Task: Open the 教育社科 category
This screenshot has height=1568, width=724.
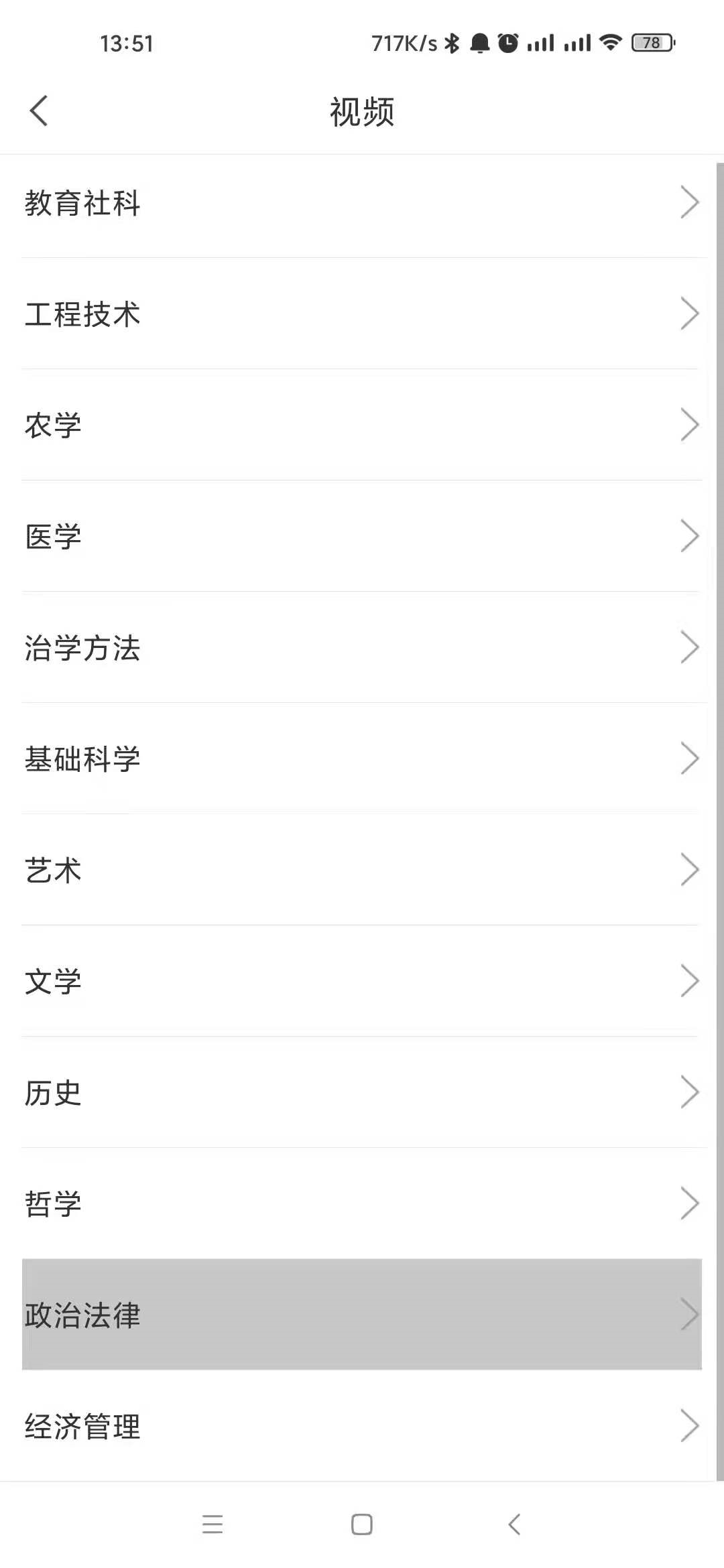Action: 362,203
